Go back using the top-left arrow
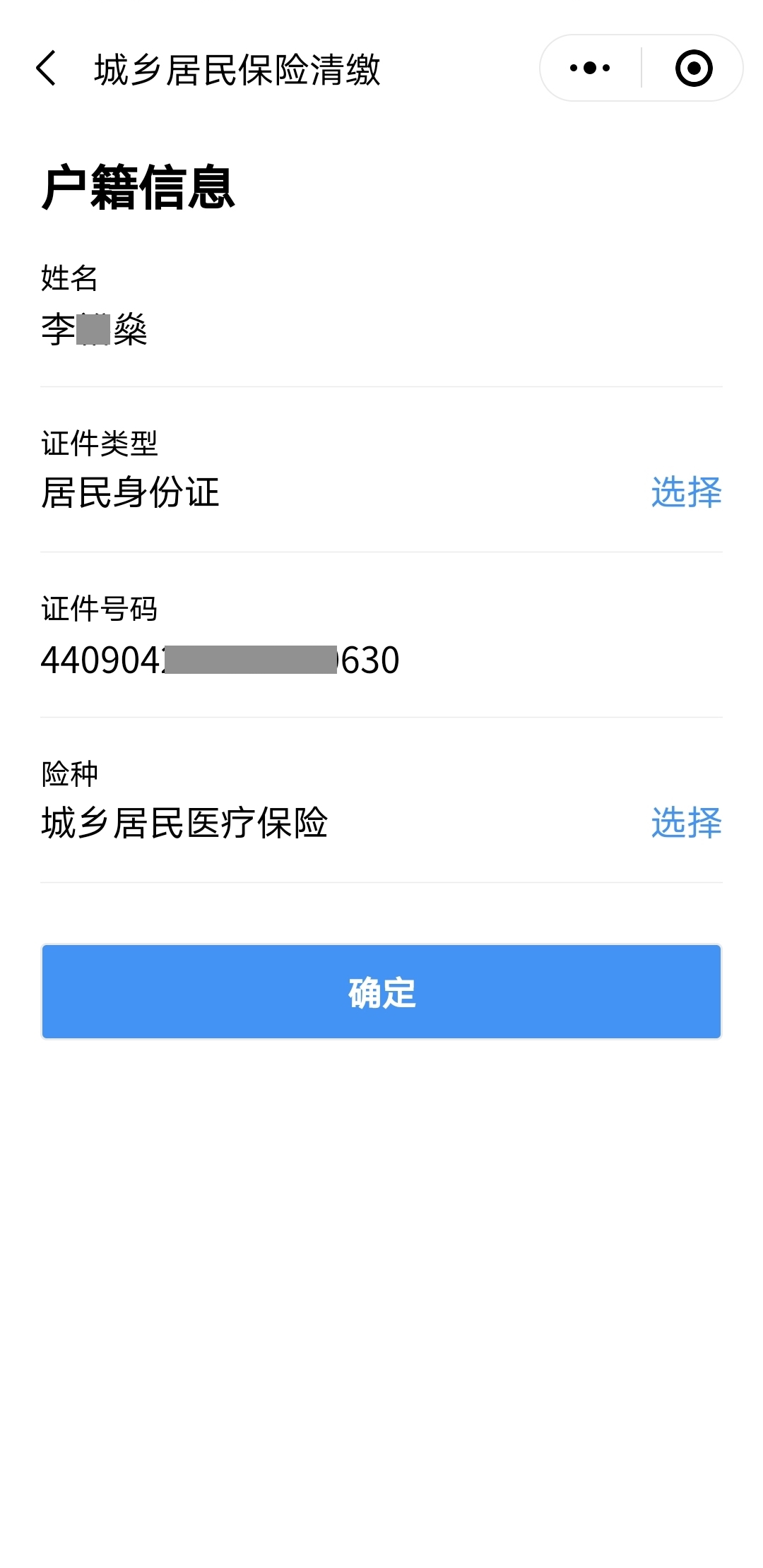Viewport: 763px width, 1568px height. 46,69
